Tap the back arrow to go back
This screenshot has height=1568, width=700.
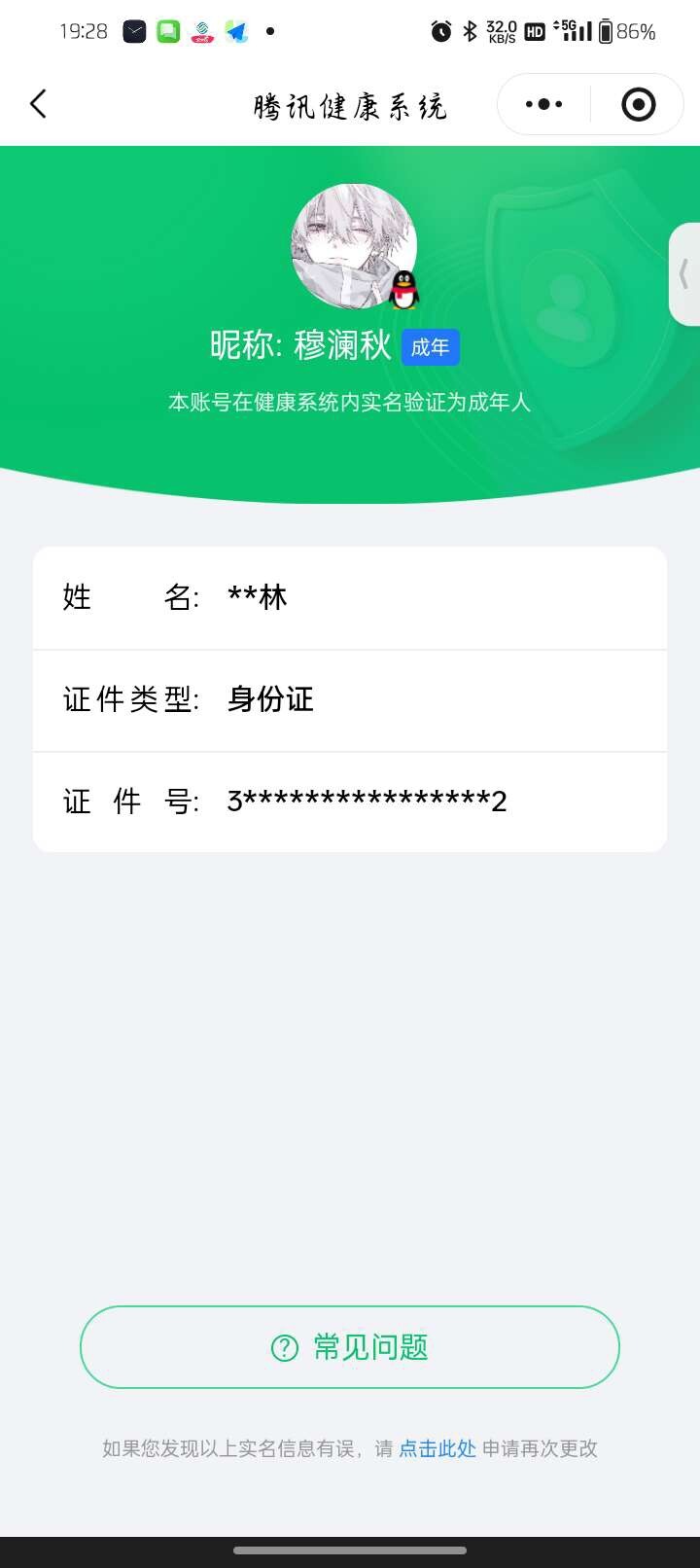click(x=38, y=103)
